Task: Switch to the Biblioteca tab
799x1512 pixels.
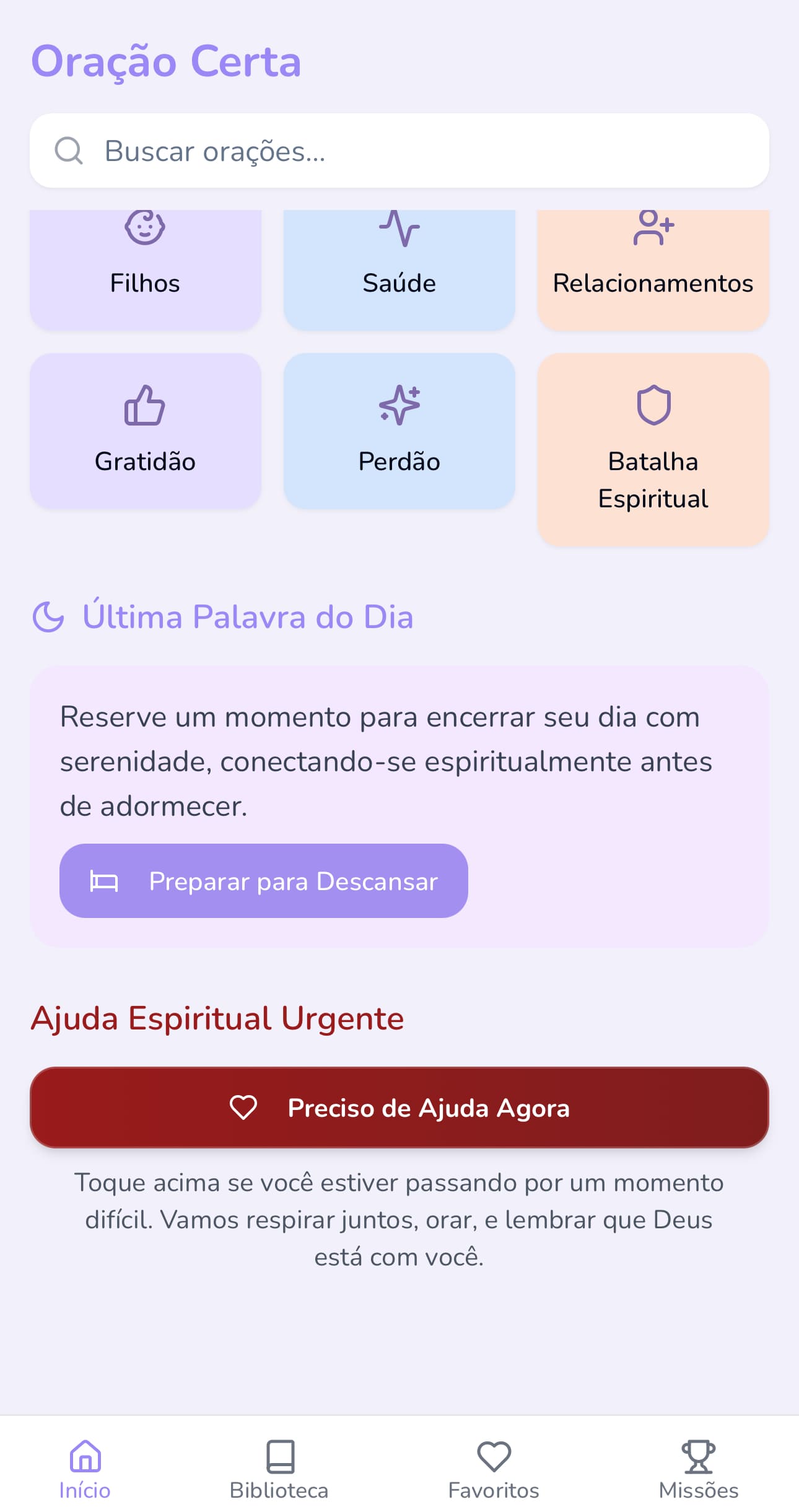Action: click(x=279, y=1469)
